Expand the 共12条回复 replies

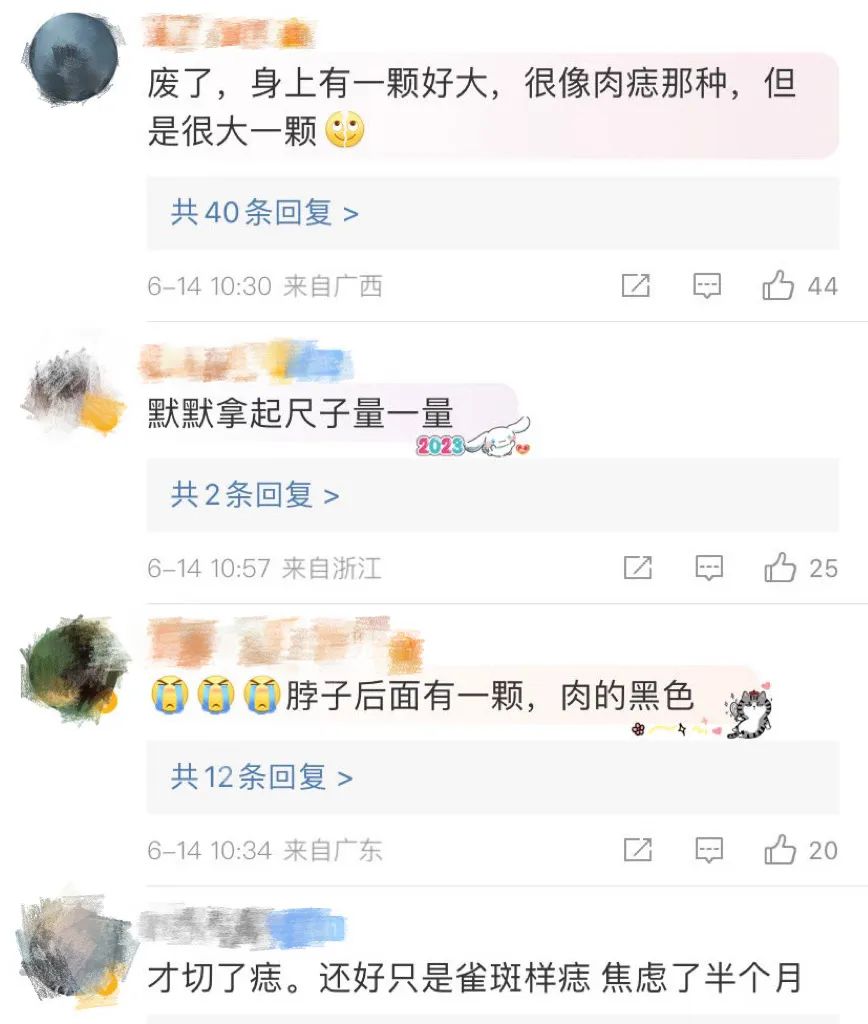click(262, 777)
